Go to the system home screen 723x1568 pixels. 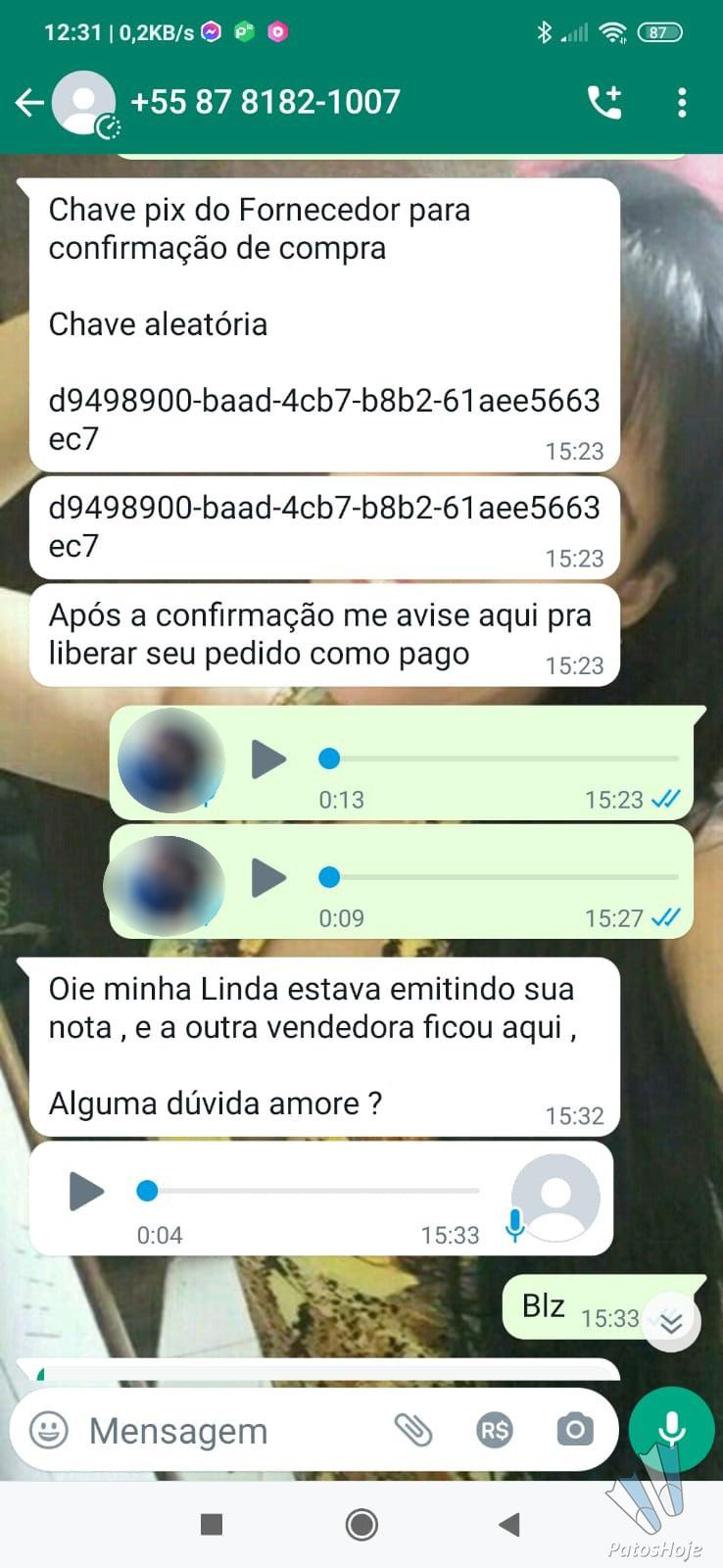(x=361, y=1524)
